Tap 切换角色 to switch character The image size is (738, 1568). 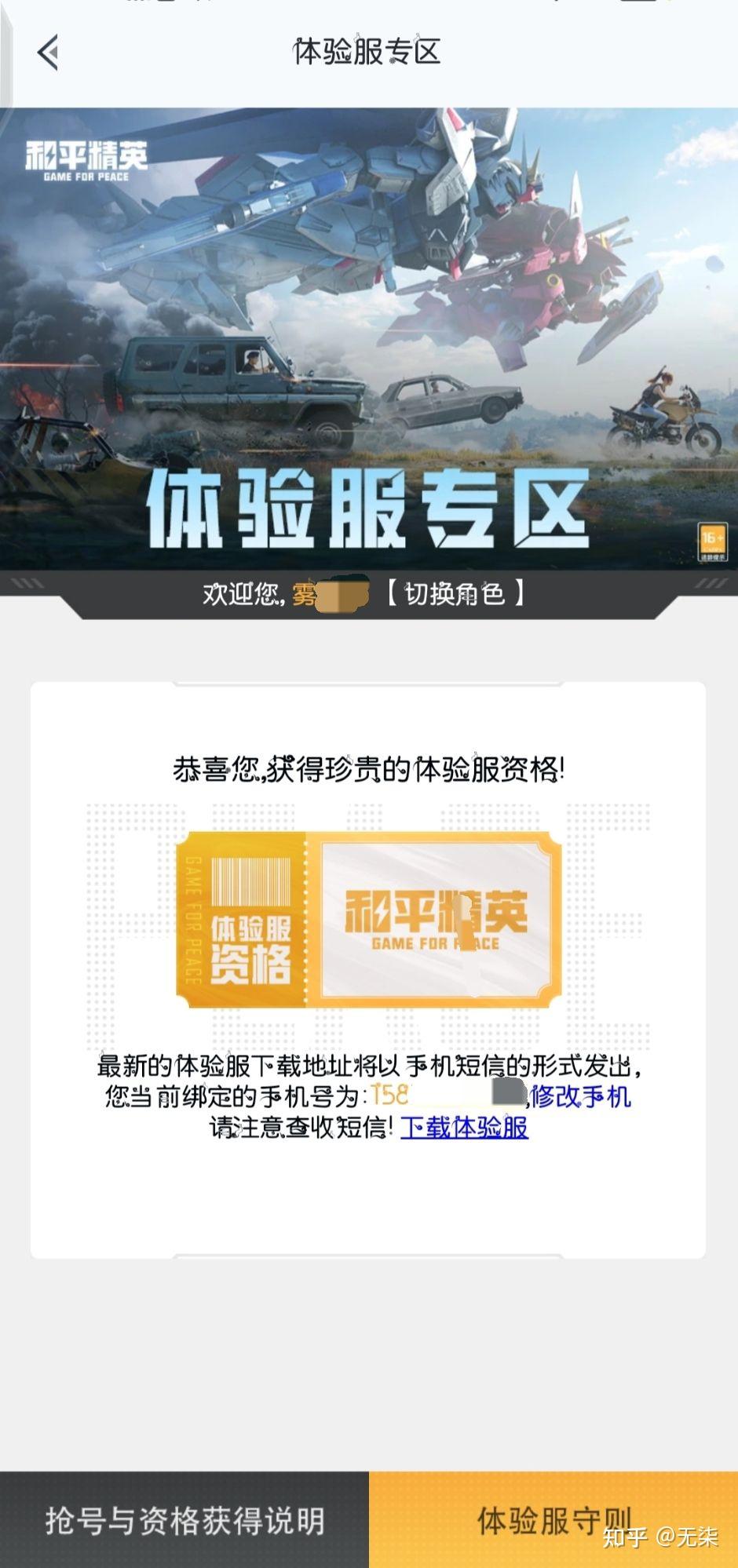(x=455, y=594)
